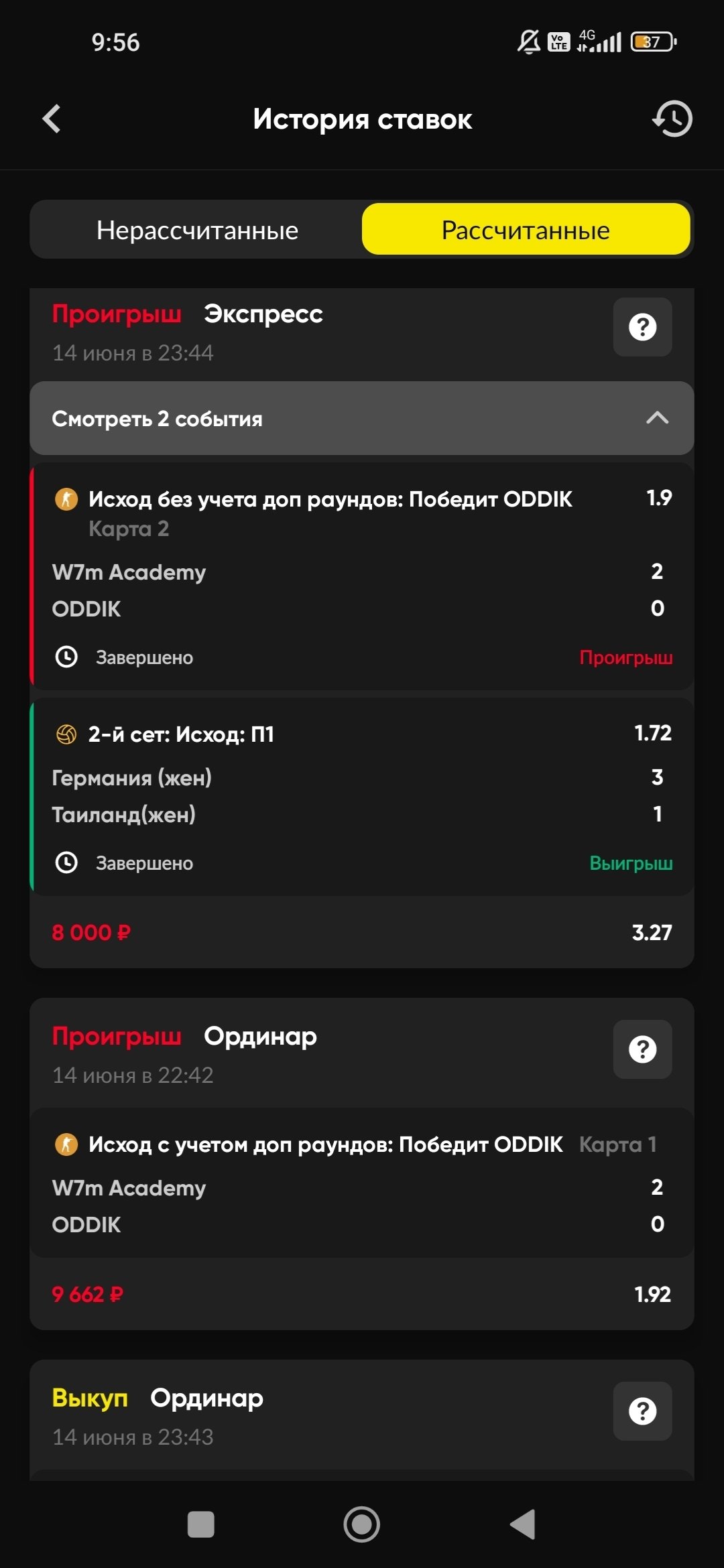Open the Германия (жен) vs Таиланд event
Viewport: 724px width, 1568px height.
coord(362,796)
